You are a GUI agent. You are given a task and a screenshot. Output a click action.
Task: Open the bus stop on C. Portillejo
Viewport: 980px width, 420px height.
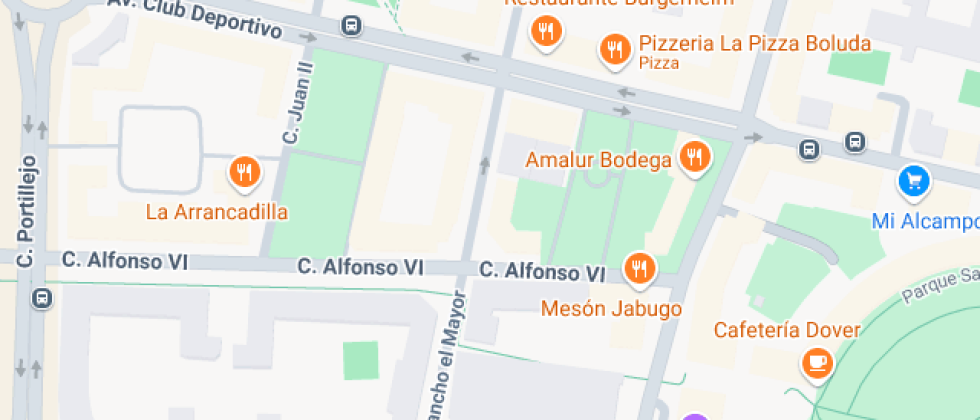[x=42, y=298]
